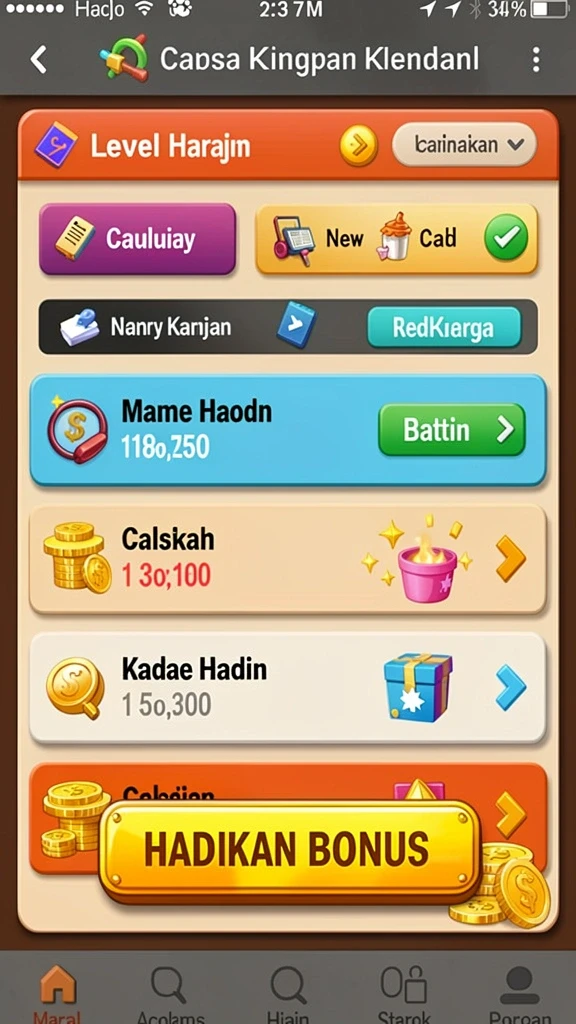Switch to the Acolams tab
The image size is (576, 1024).
pyautogui.click(x=170, y=993)
